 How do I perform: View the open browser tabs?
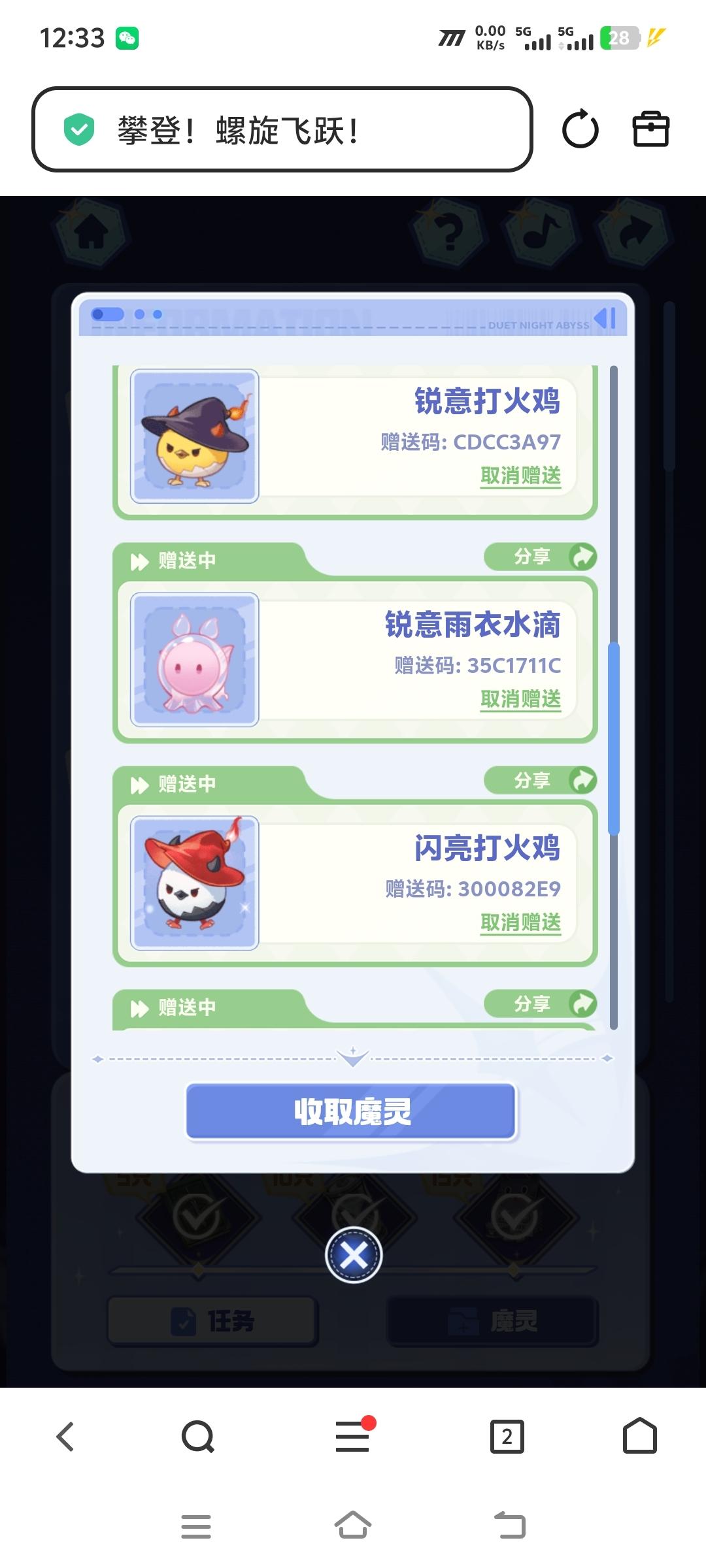pyautogui.click(x=507, y=1437)
